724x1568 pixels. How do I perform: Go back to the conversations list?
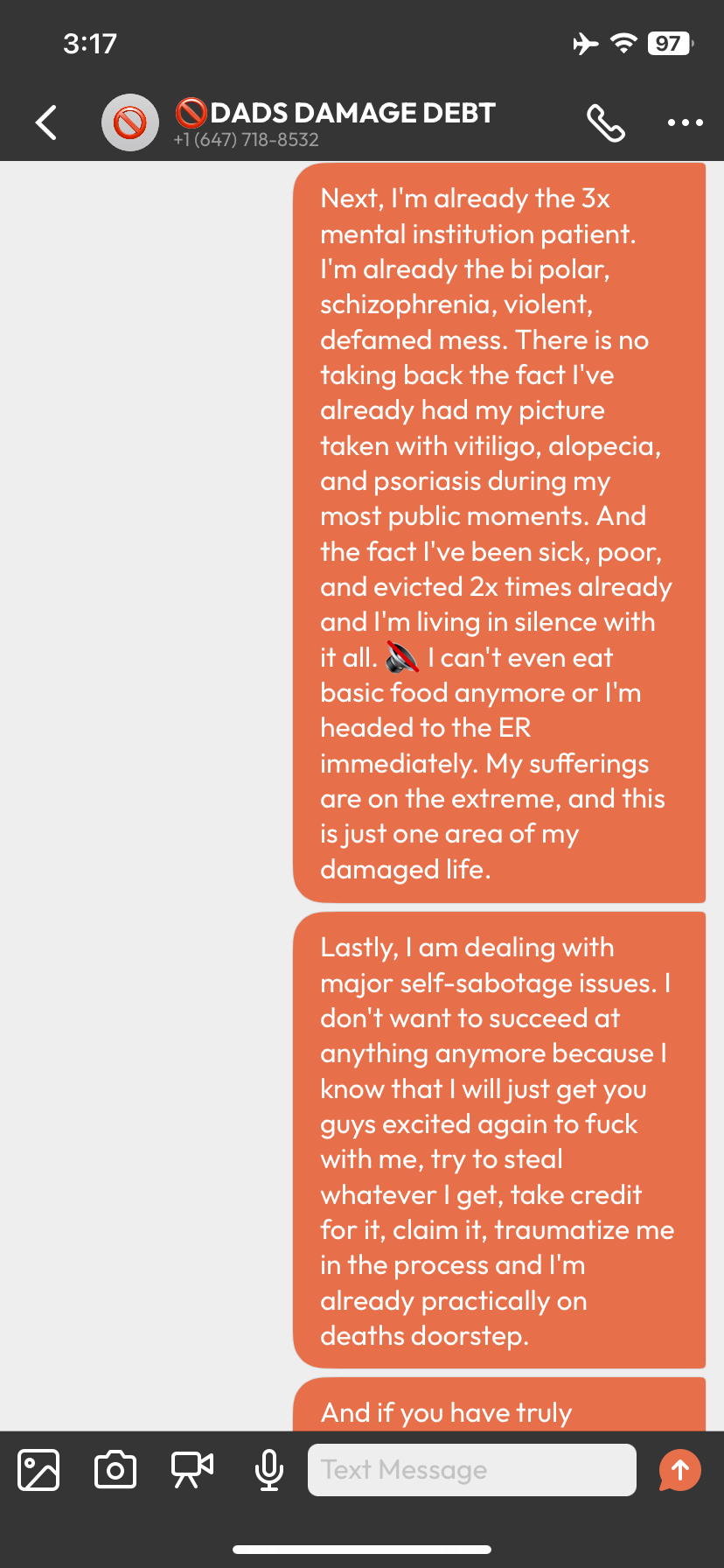click(47, 122)
